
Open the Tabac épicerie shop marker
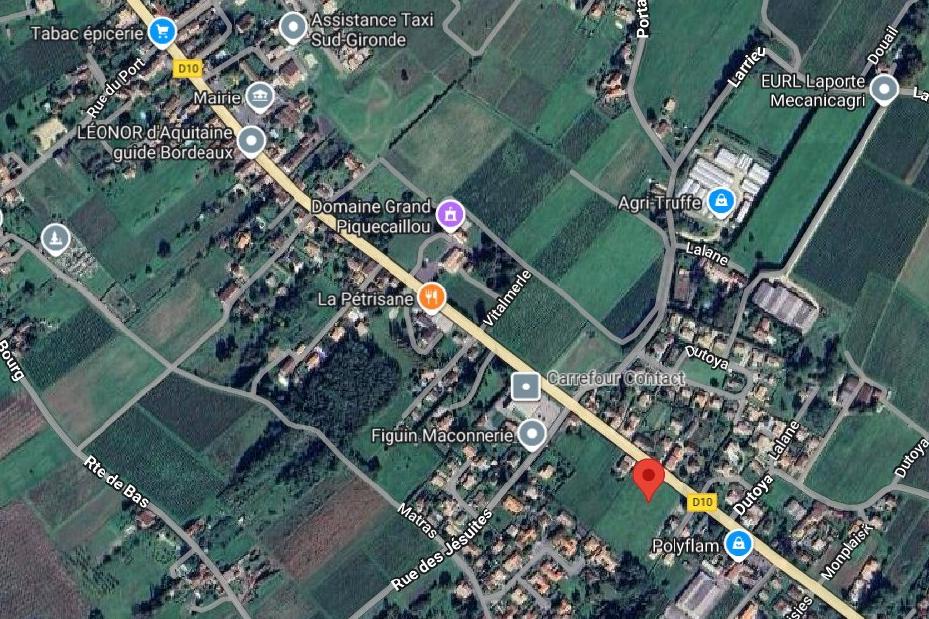pyautogui.click(x=161, y=32)
